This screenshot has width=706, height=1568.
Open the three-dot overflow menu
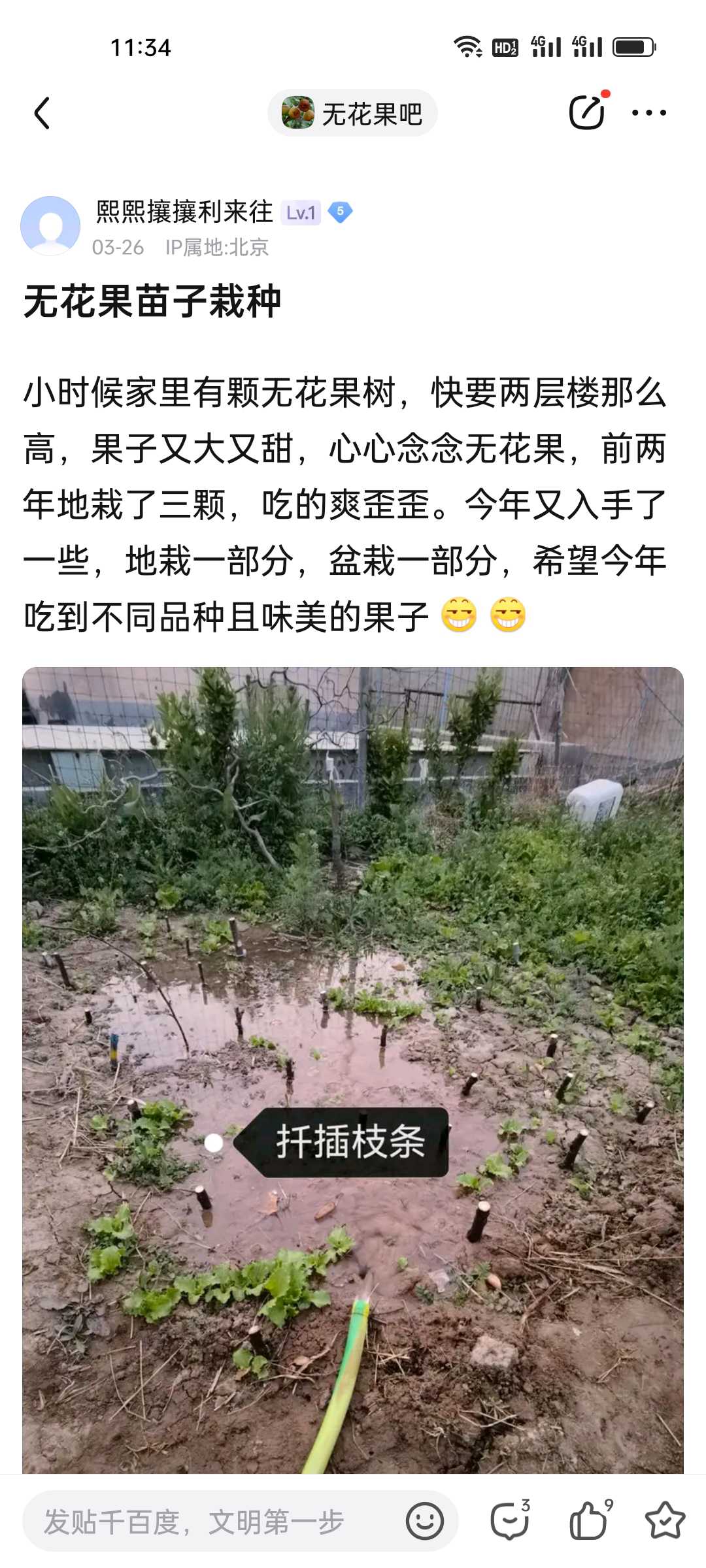coord(649,113)
